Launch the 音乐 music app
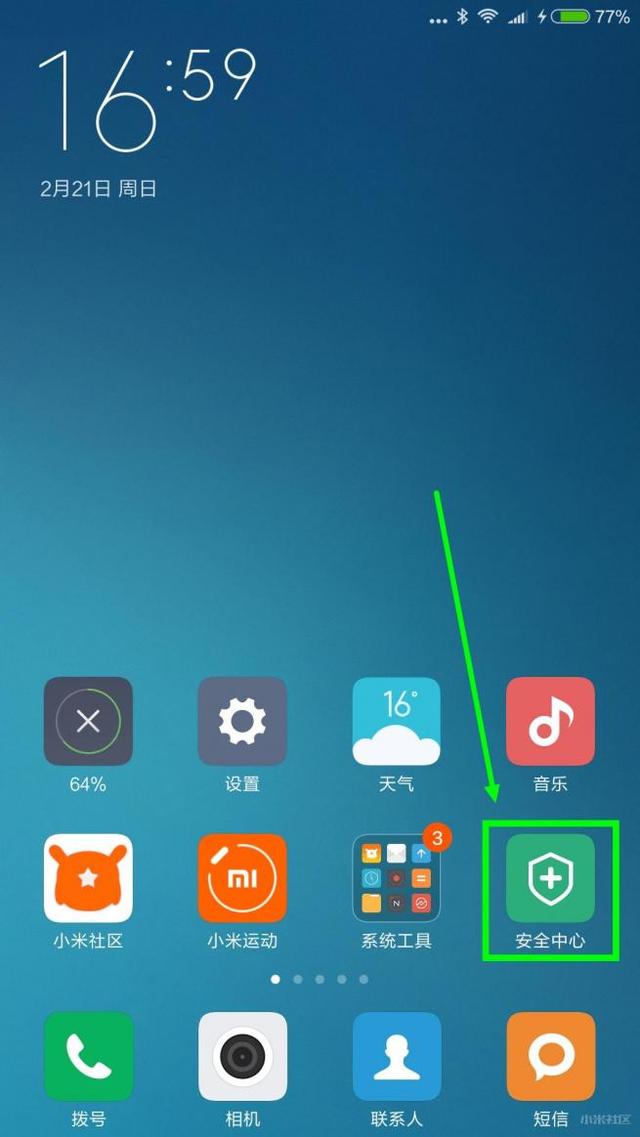Screen dimensions: 640x1137 click(550, 721)
